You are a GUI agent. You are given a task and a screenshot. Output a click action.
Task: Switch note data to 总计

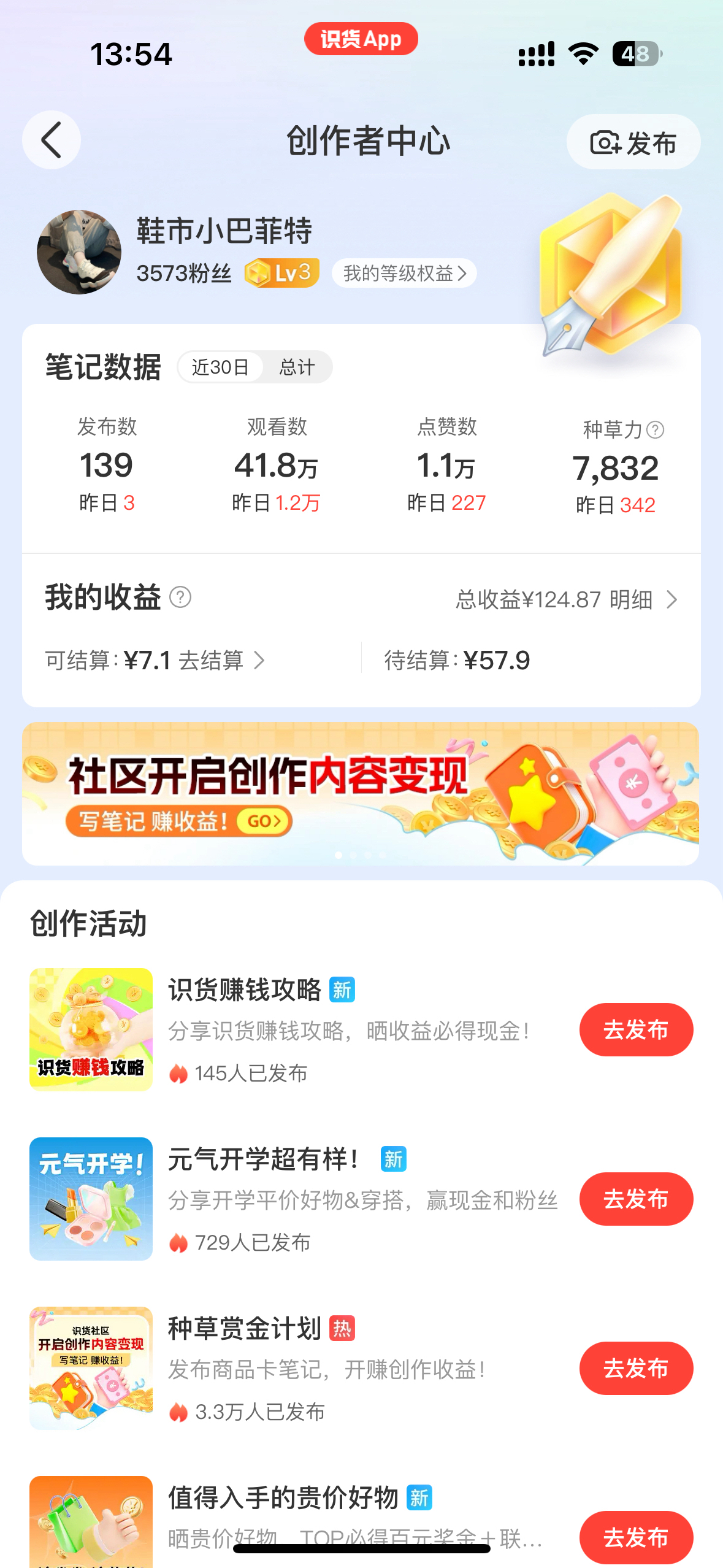297,367
